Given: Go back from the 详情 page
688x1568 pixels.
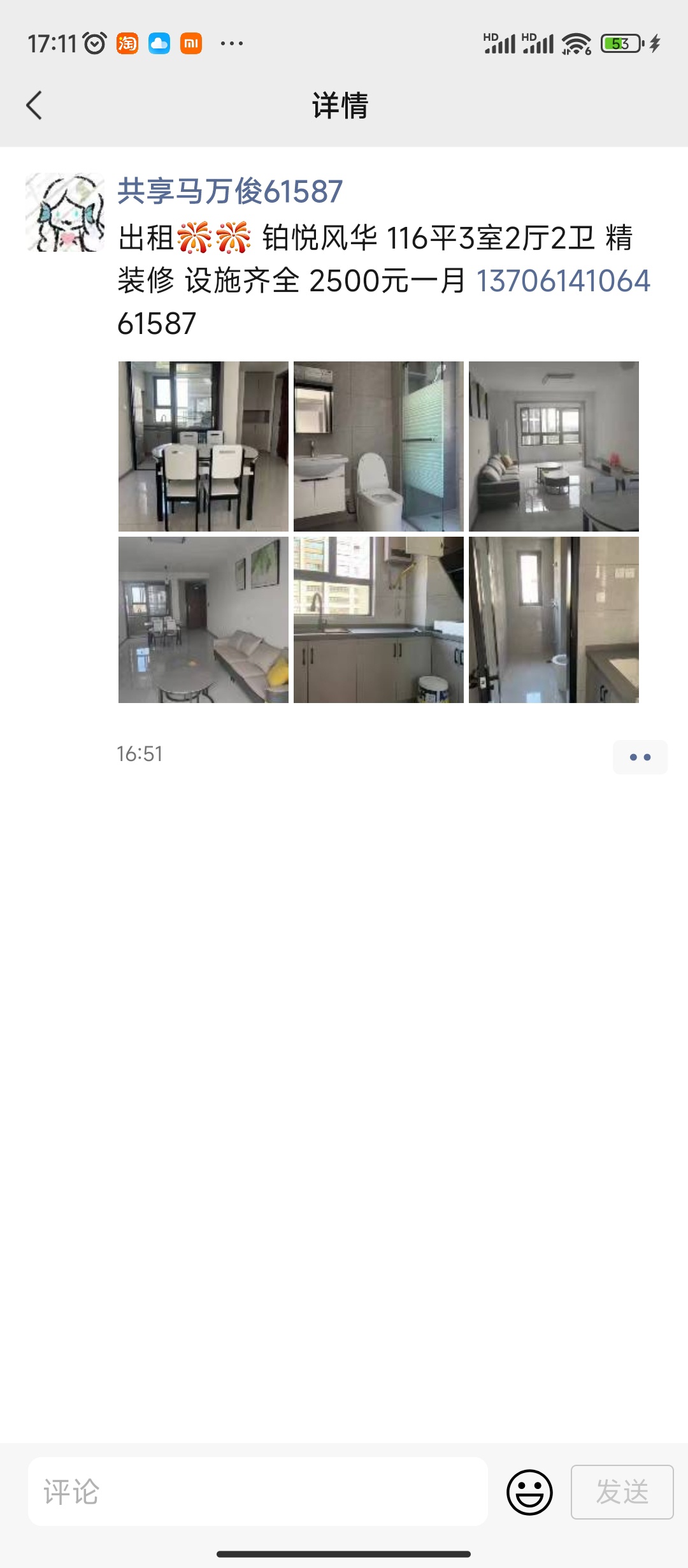Looking at the screenshot, I should [34, 105].
